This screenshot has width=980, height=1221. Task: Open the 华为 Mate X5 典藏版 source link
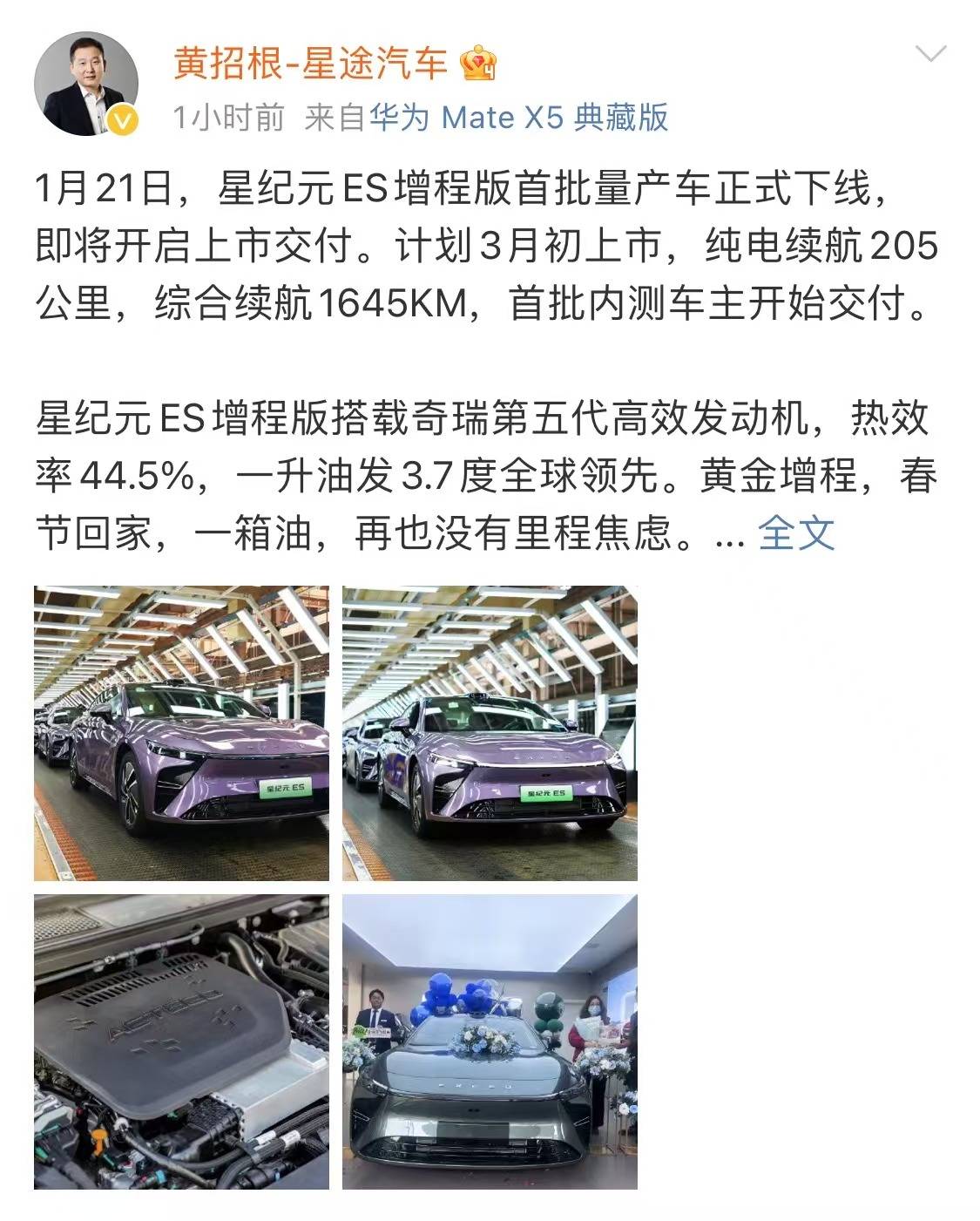tap(519, 118)
